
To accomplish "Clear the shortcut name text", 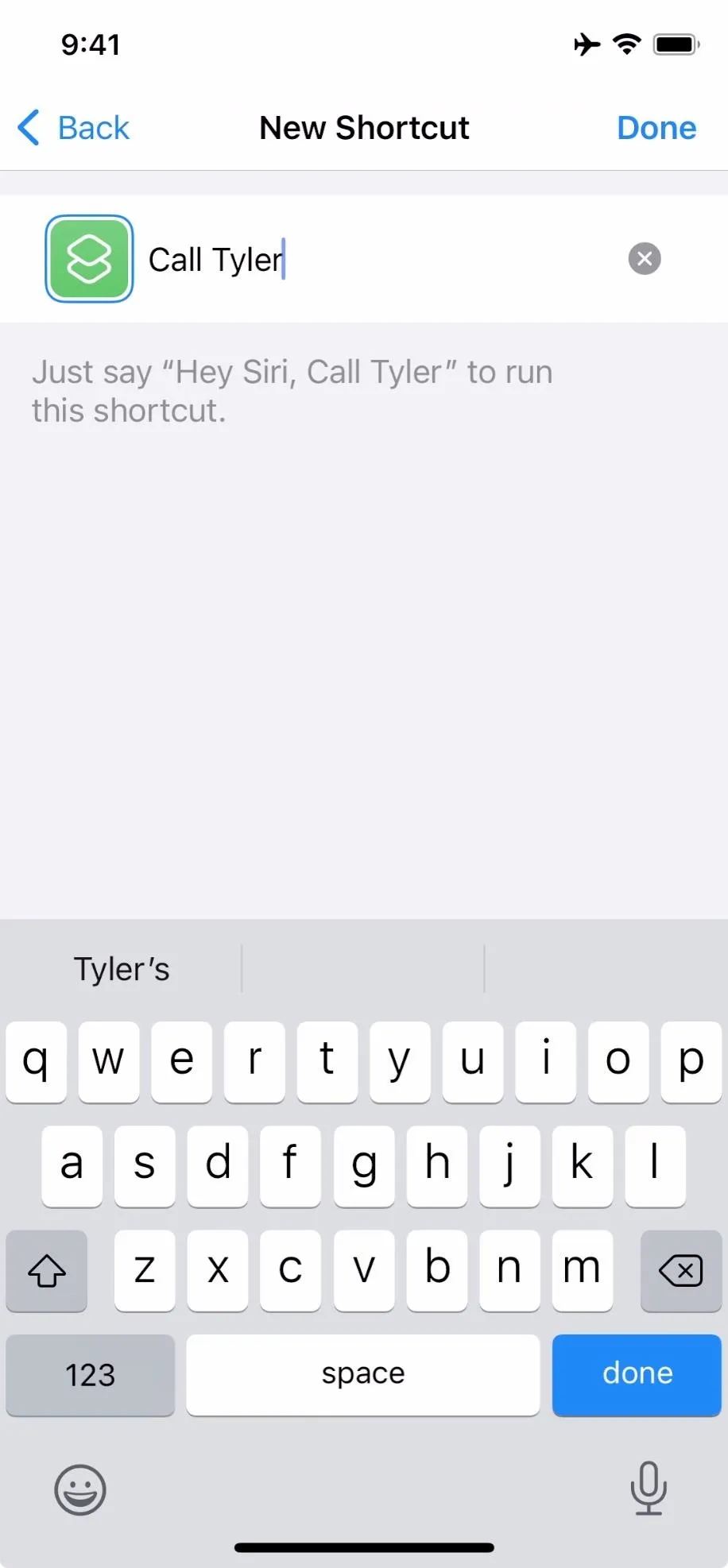I will (x=645, y=259).
